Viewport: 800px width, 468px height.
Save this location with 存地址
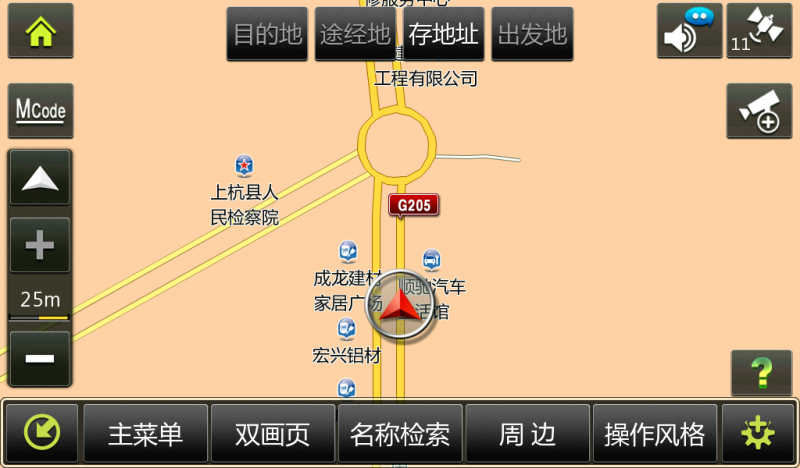point(444,35)
